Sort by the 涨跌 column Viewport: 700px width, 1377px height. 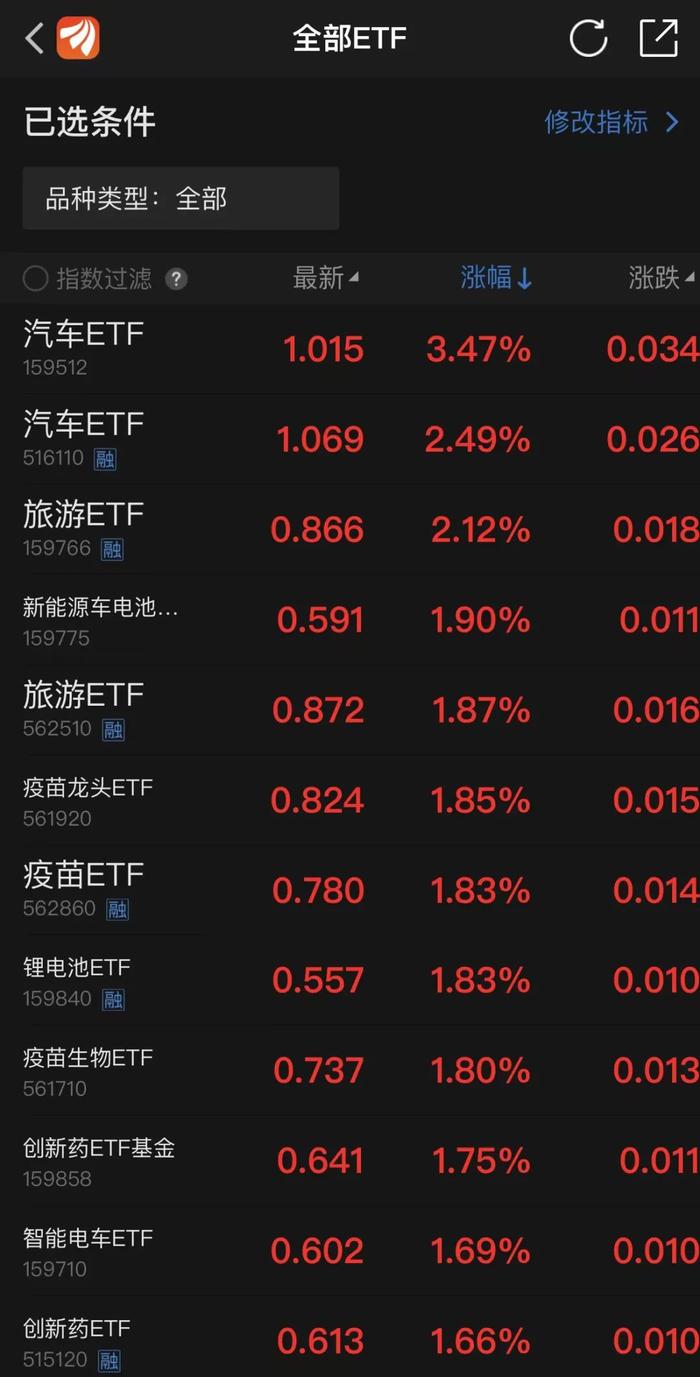[x=662, y=278]
